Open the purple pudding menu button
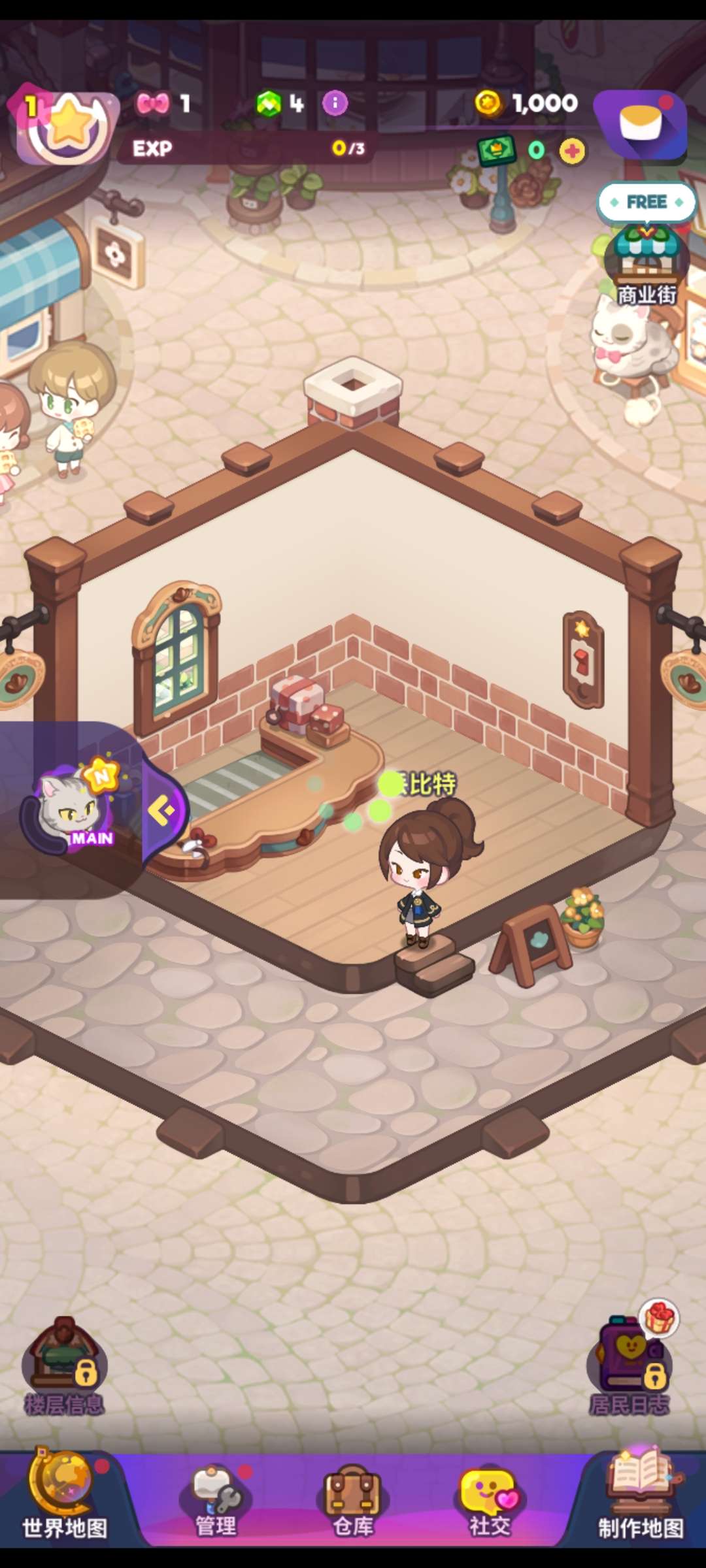The width and height of the screenshot is (706, 1568). (x=641, y=124)
